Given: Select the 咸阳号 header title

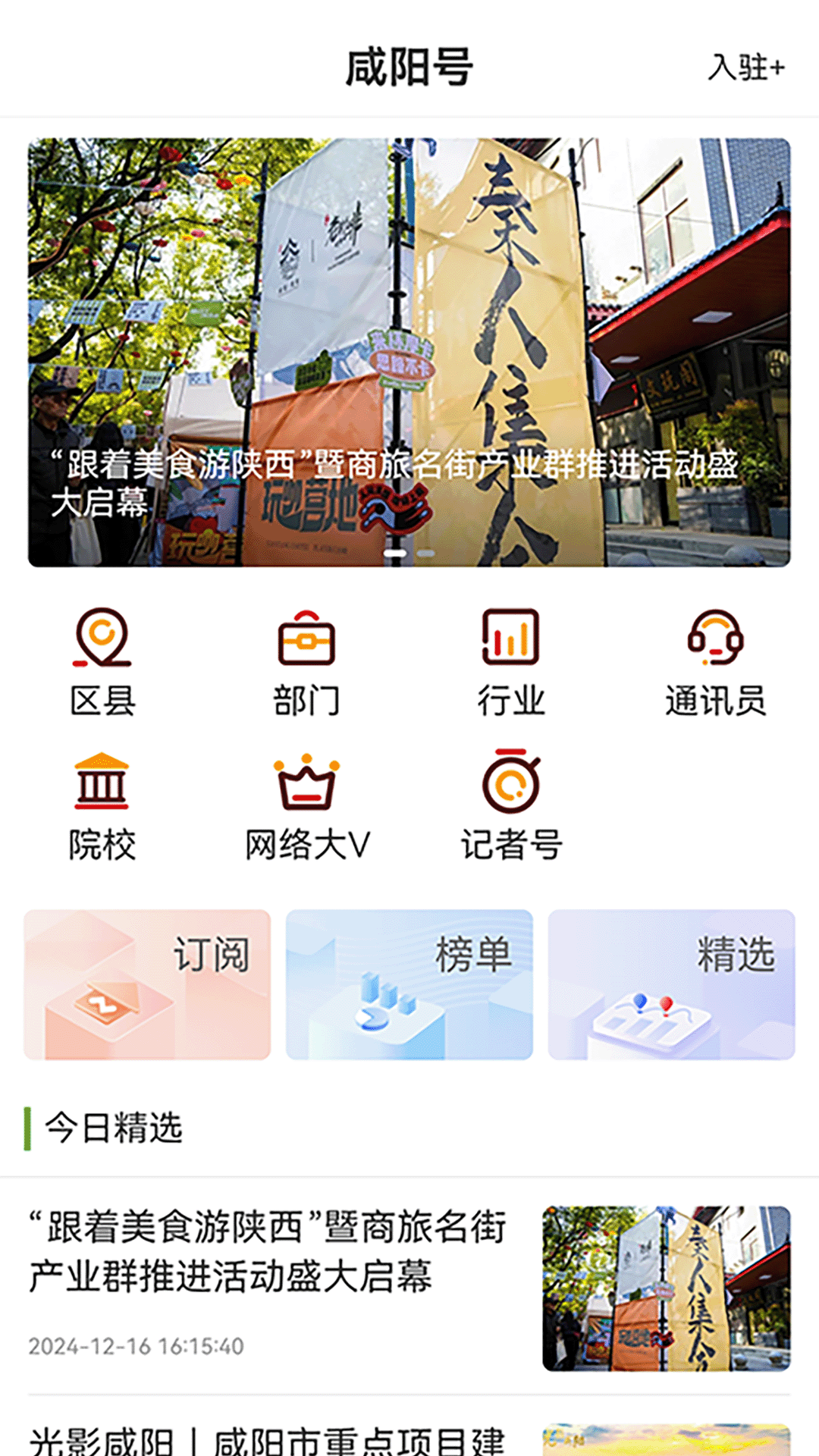Looking at the screenshot, I should (409, 67).
